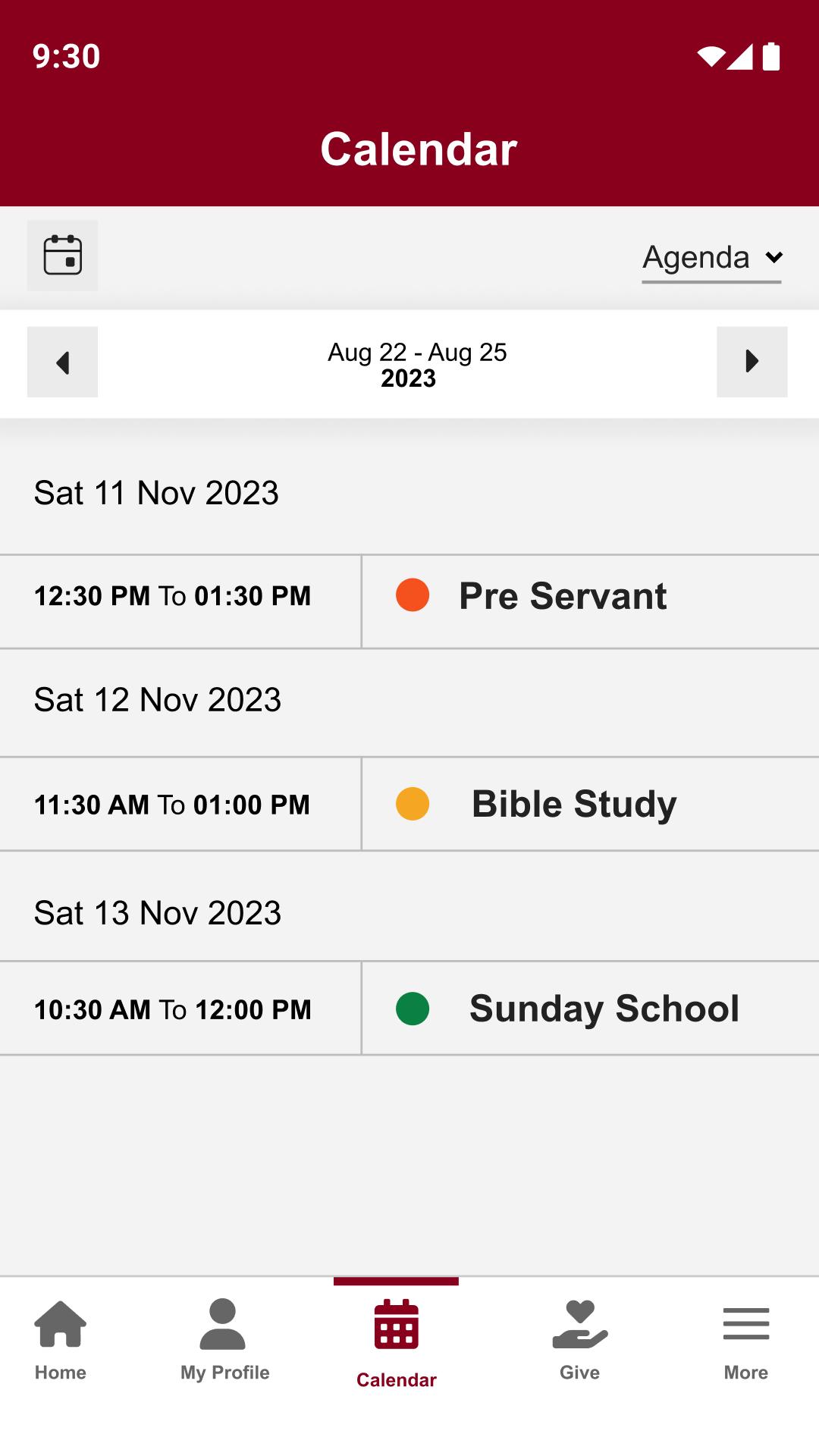Go to the previous date range
The image size is (819, 1456).
[62, 362]
